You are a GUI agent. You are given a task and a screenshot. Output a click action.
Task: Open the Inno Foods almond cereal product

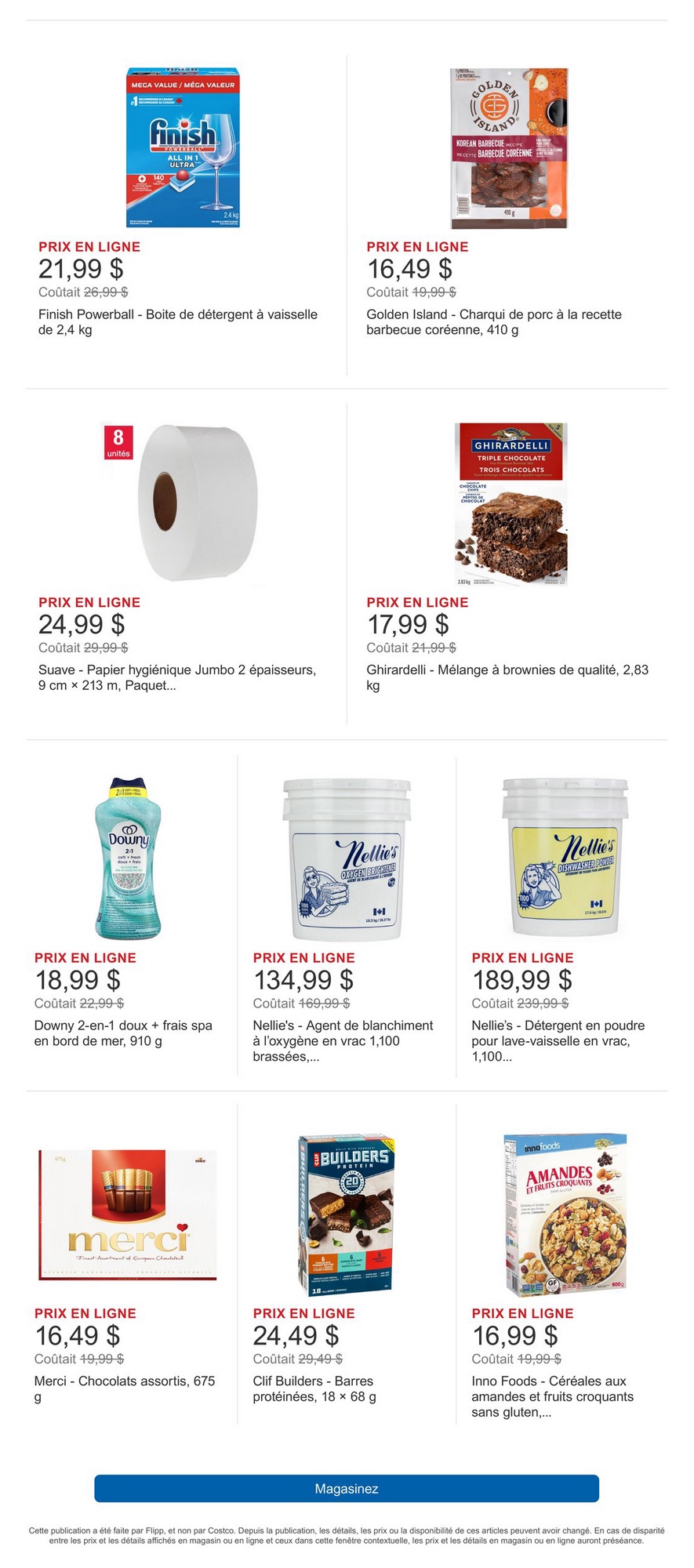tap(565, 1214)
